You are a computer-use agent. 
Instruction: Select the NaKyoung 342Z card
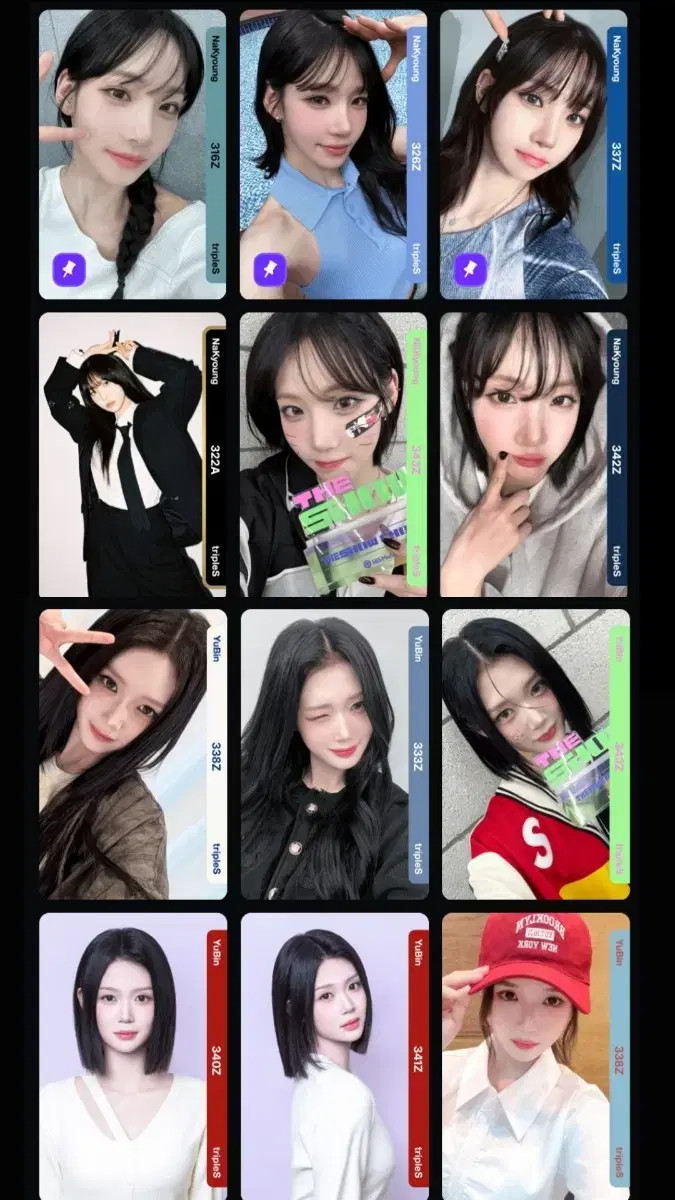533,455
